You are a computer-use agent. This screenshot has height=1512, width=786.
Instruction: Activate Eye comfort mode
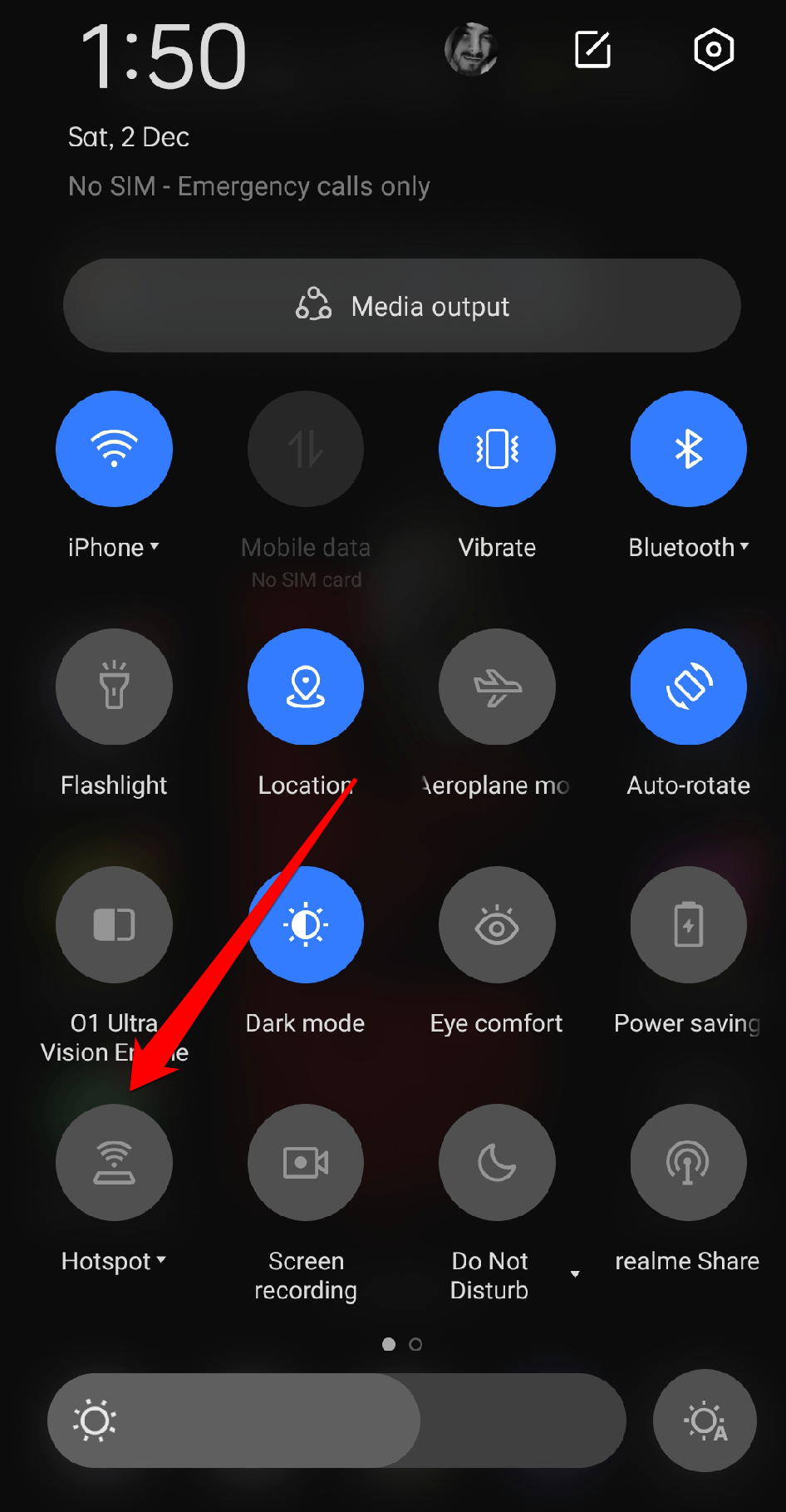click(x=496, y=924)
